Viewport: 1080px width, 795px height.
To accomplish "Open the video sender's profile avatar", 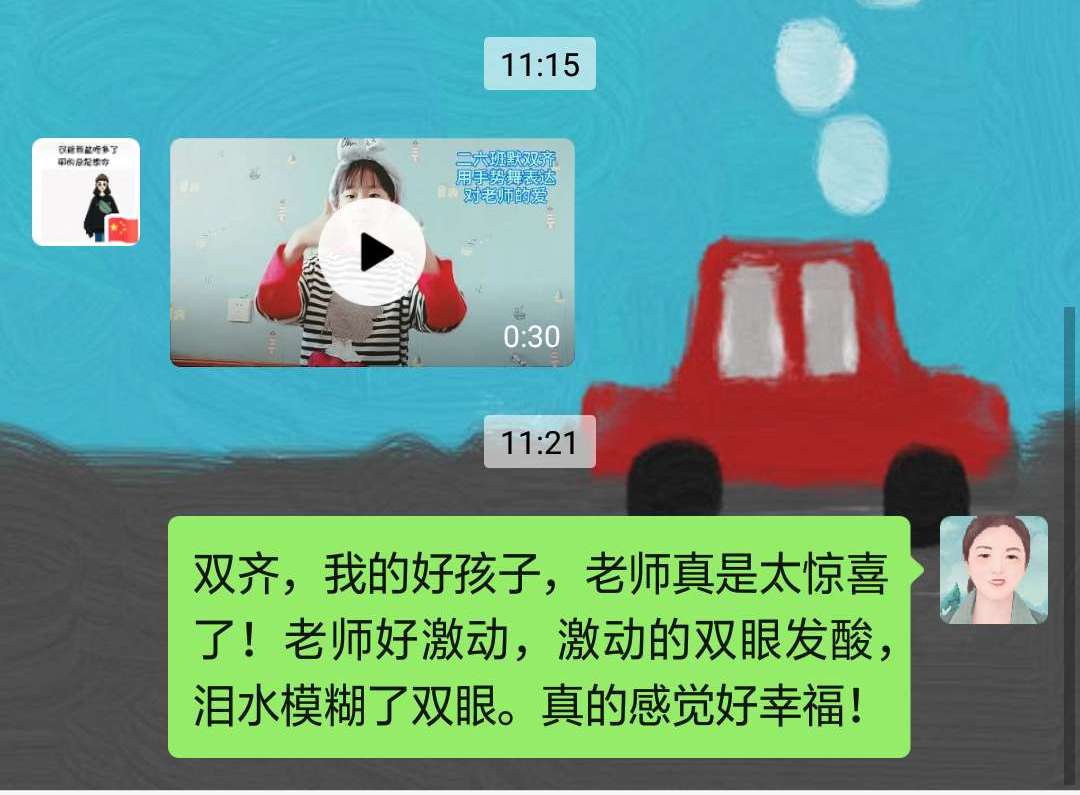I will click(86, 192).
